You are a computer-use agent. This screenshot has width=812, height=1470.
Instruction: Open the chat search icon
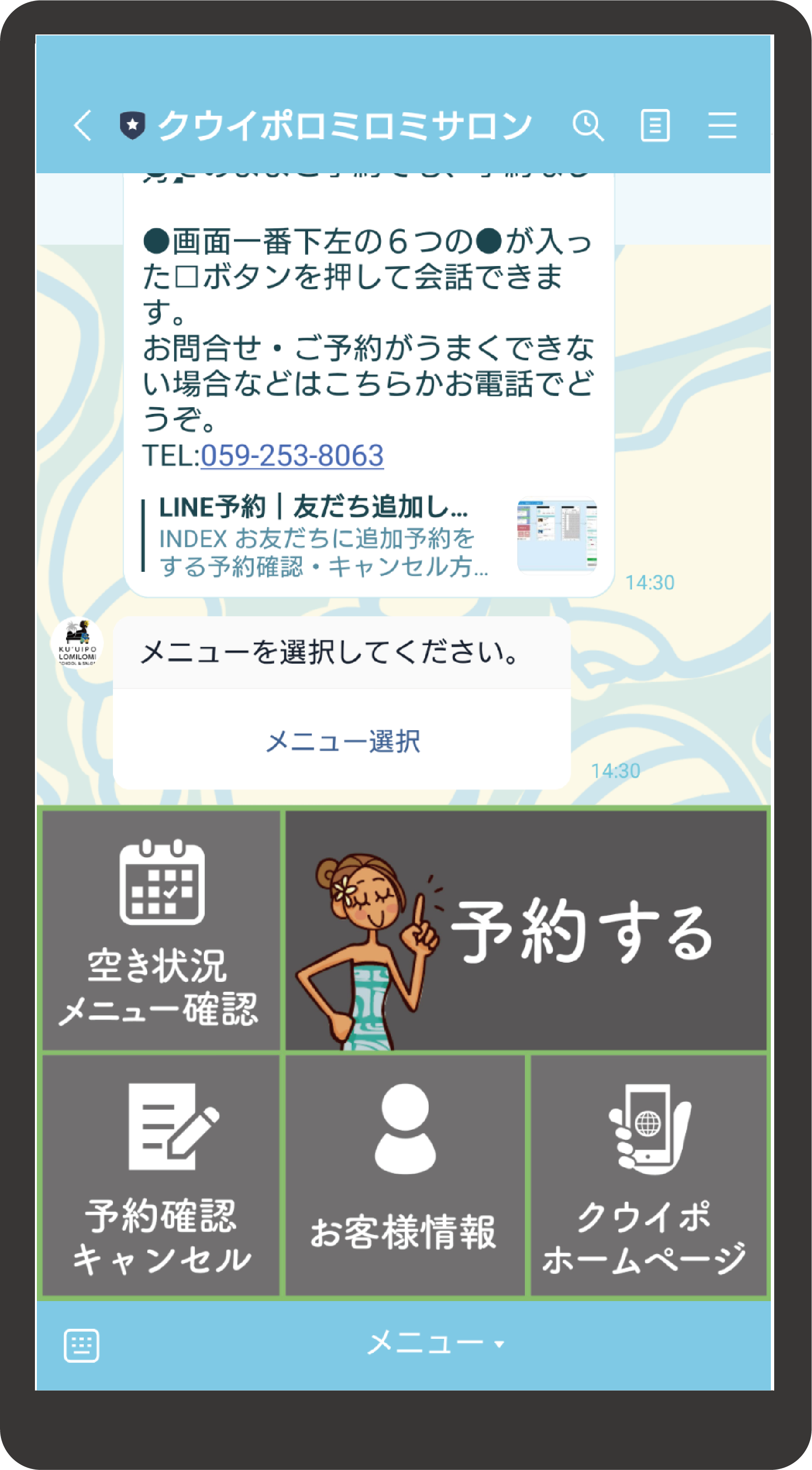pos(588,125)
